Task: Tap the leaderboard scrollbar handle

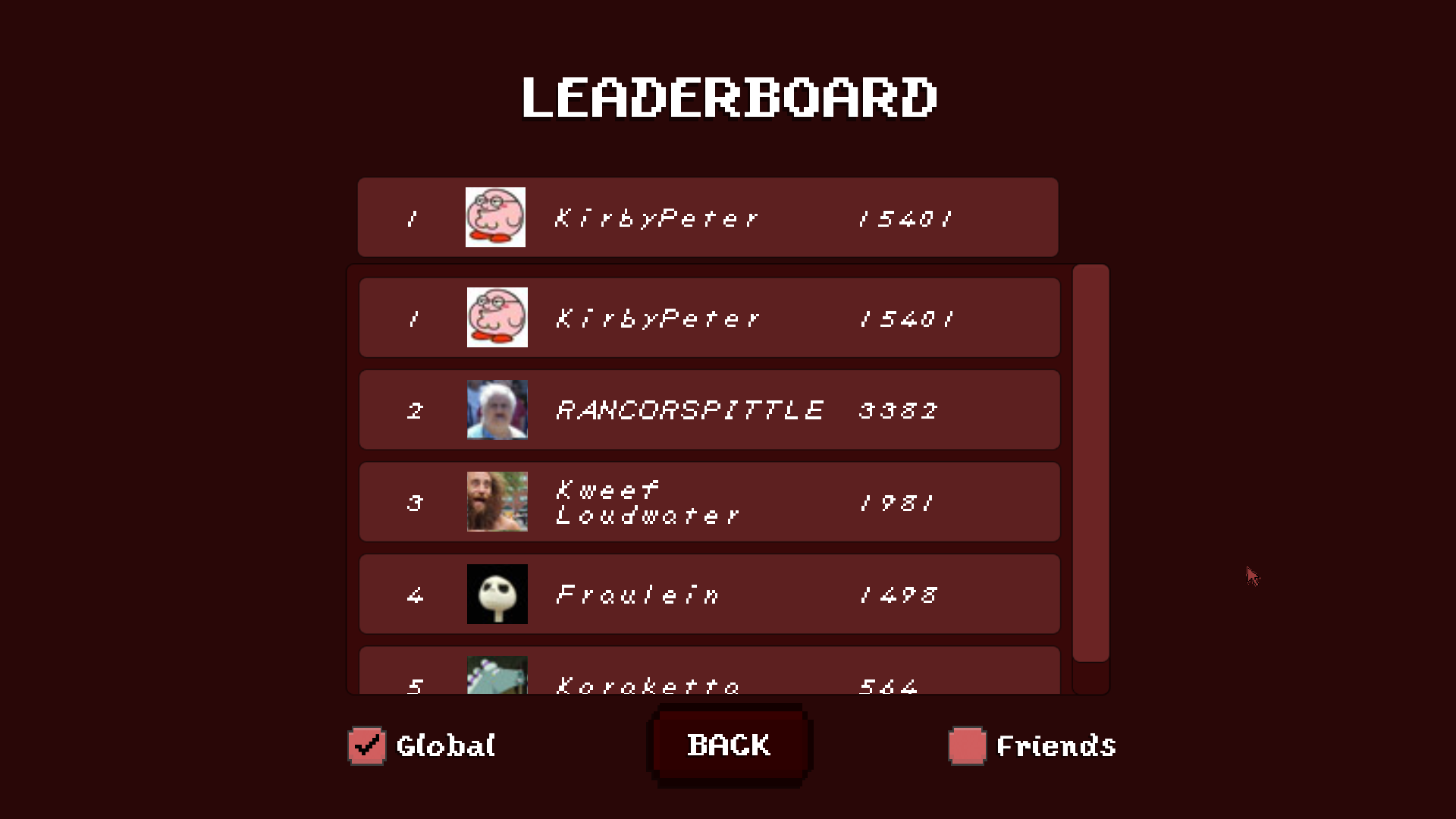Action: [x=1090, y=463]
